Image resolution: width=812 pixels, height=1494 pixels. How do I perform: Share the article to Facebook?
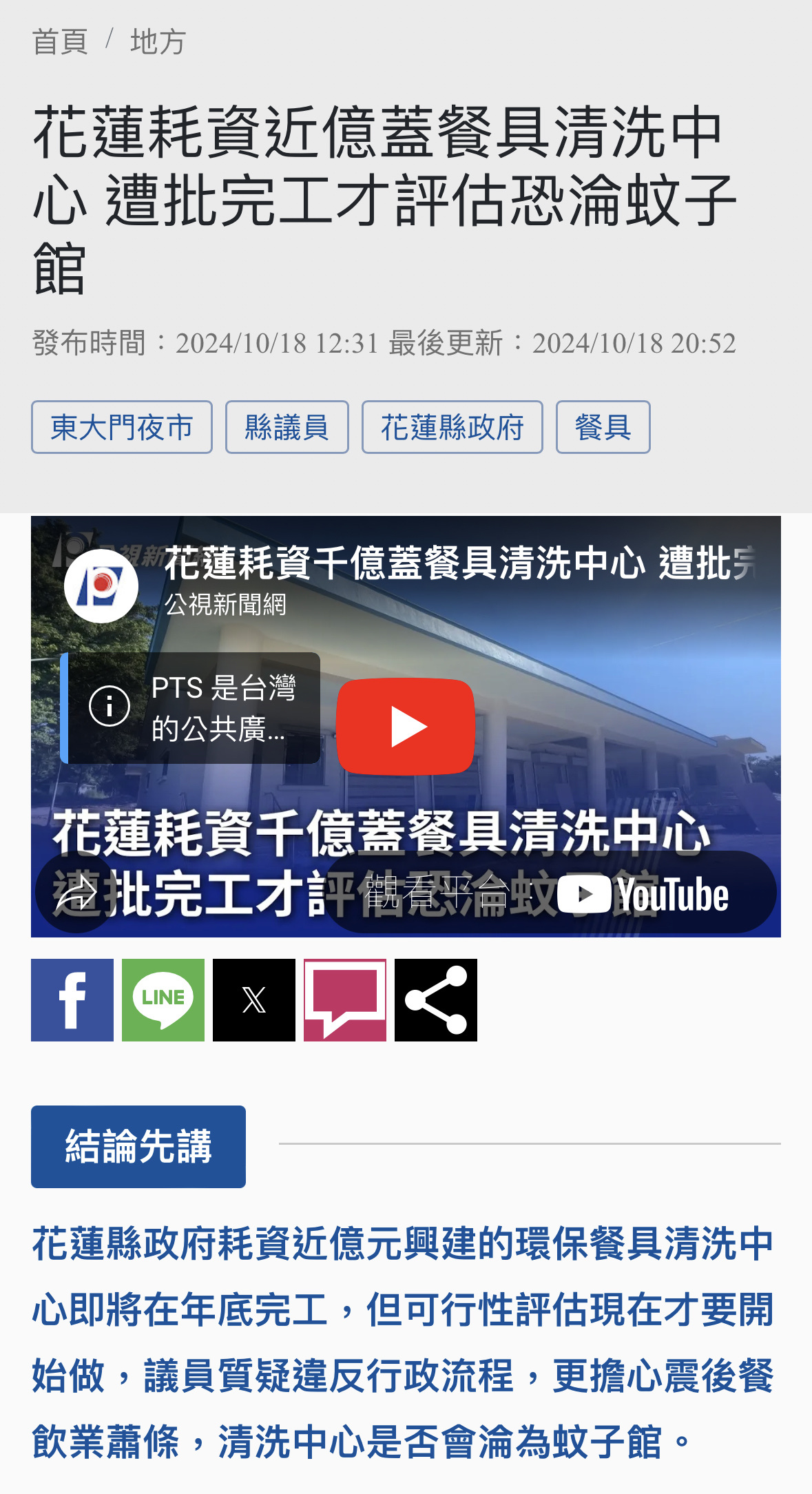[x=72, y=999]
